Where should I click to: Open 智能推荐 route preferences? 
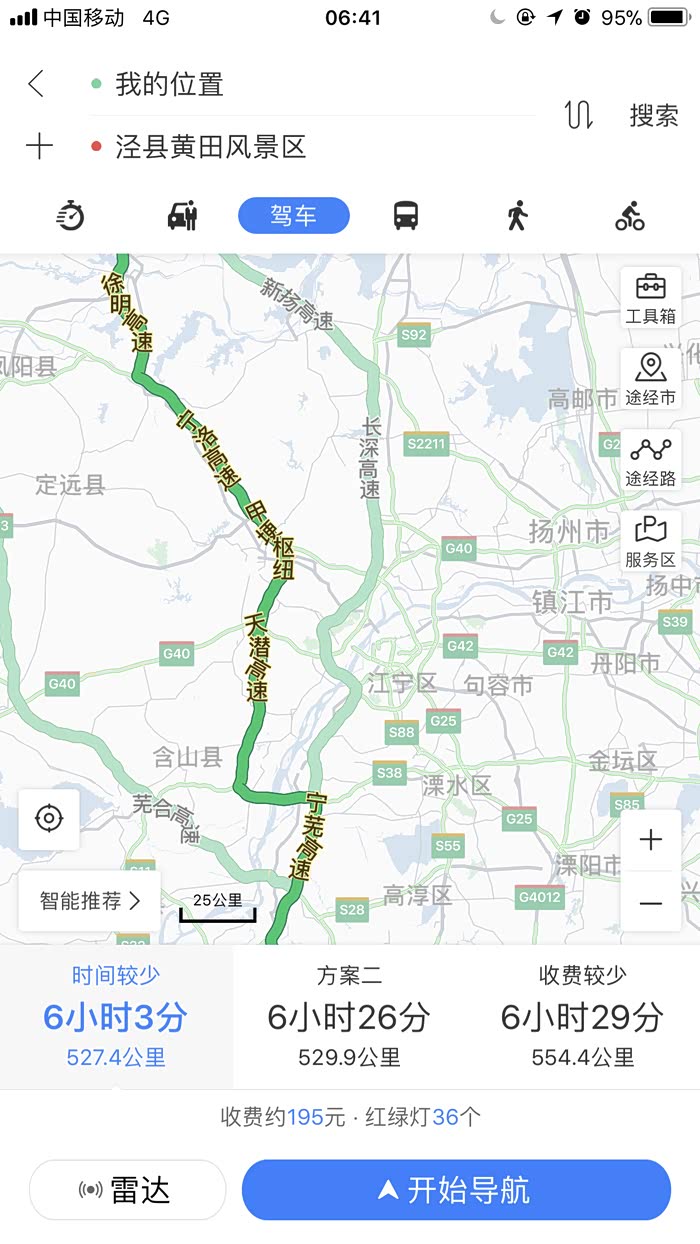tap(89, 900)
